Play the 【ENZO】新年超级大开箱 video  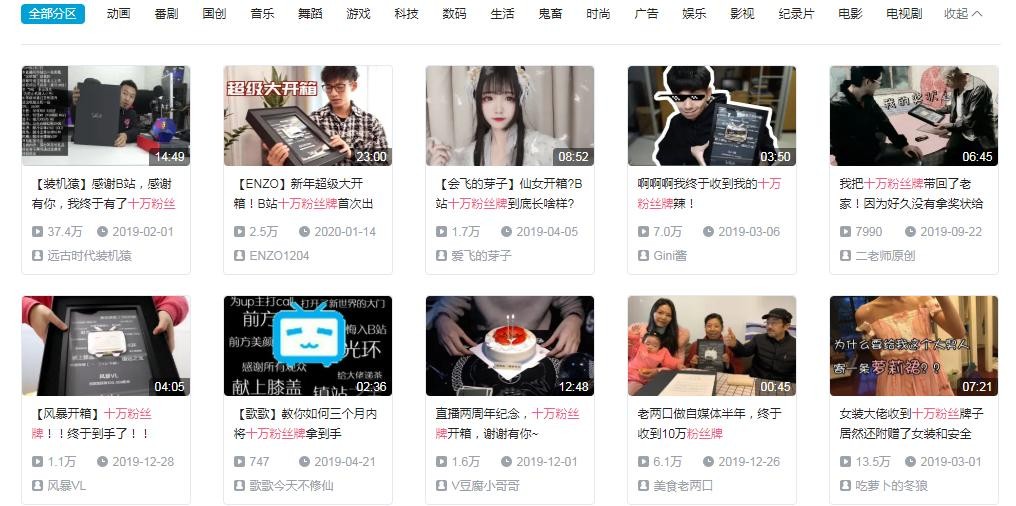tap(307, 116)
